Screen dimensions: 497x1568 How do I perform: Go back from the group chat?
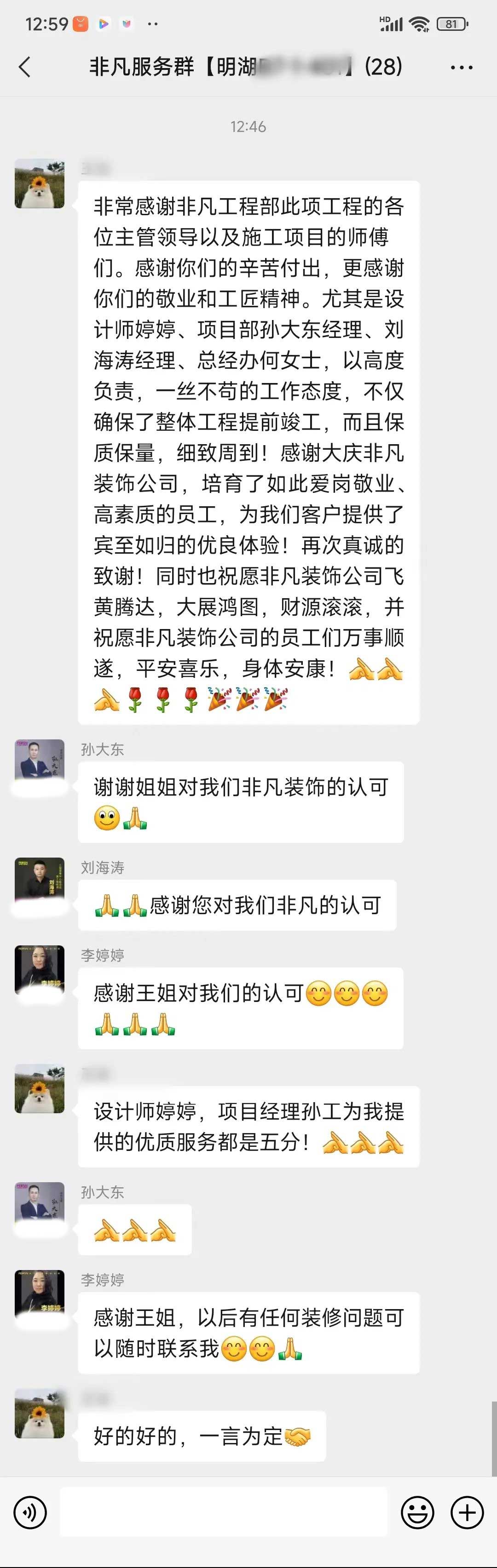[24, 67]
